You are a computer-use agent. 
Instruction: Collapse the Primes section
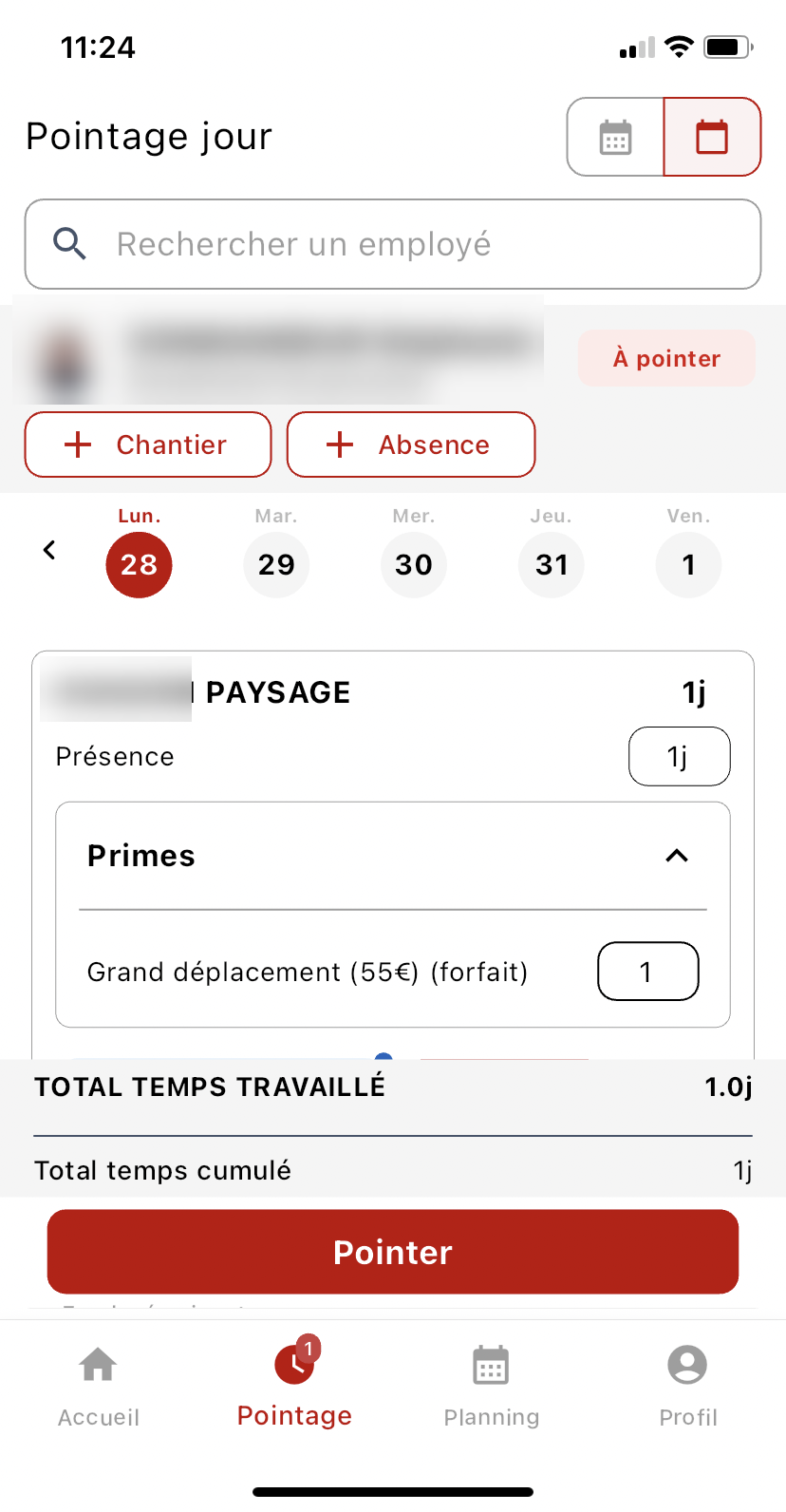677,856
